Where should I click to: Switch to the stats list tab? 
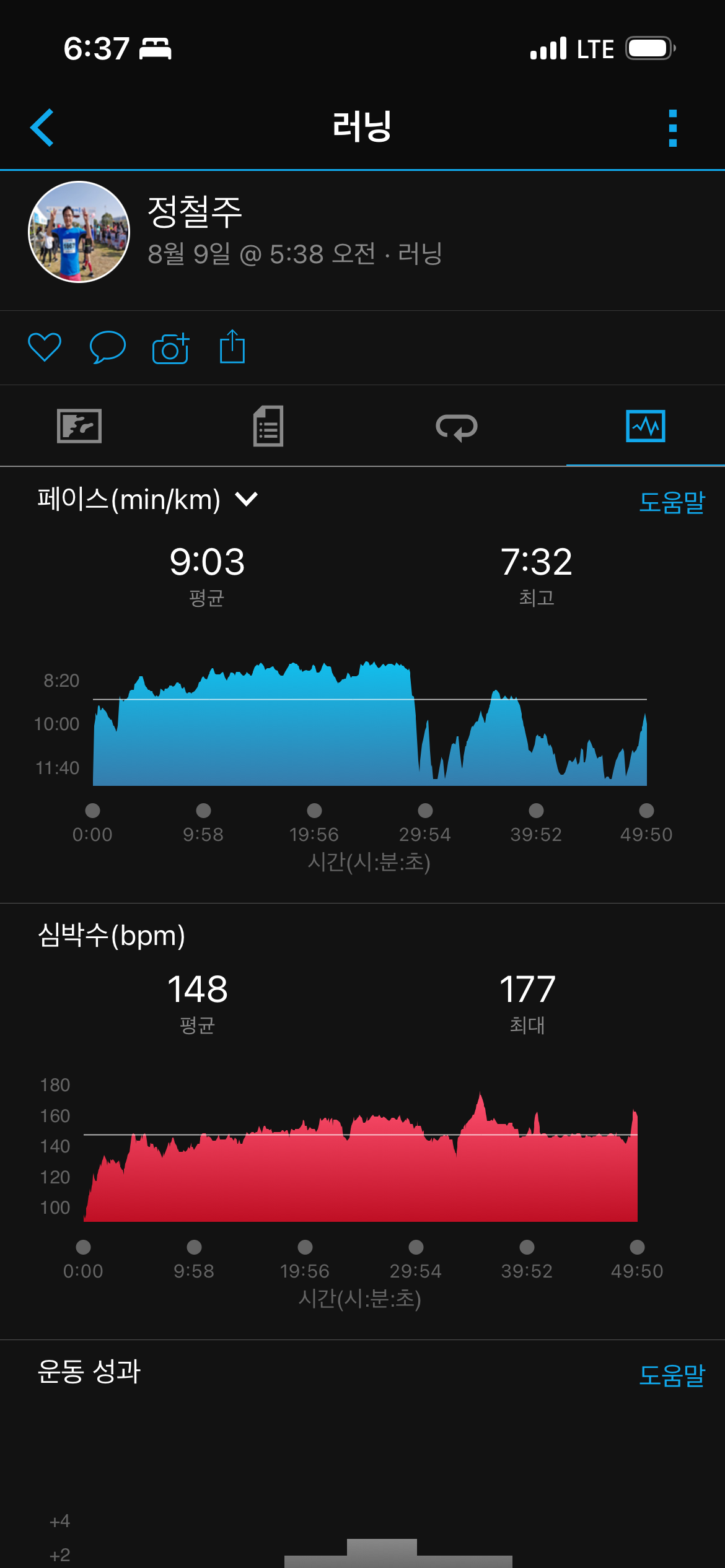[268, 426]
